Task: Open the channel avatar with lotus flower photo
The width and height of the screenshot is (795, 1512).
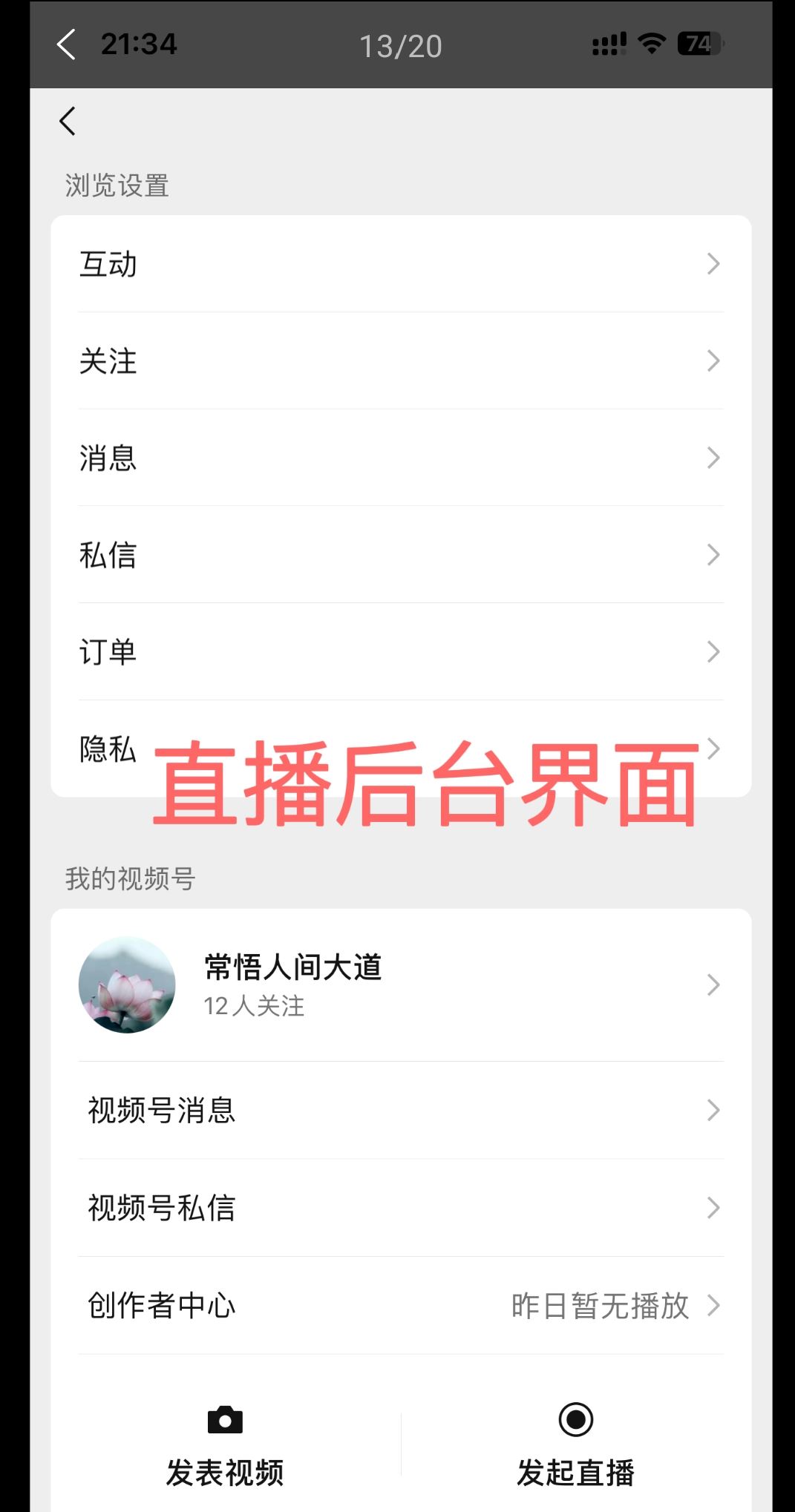Action: [127, 985]
